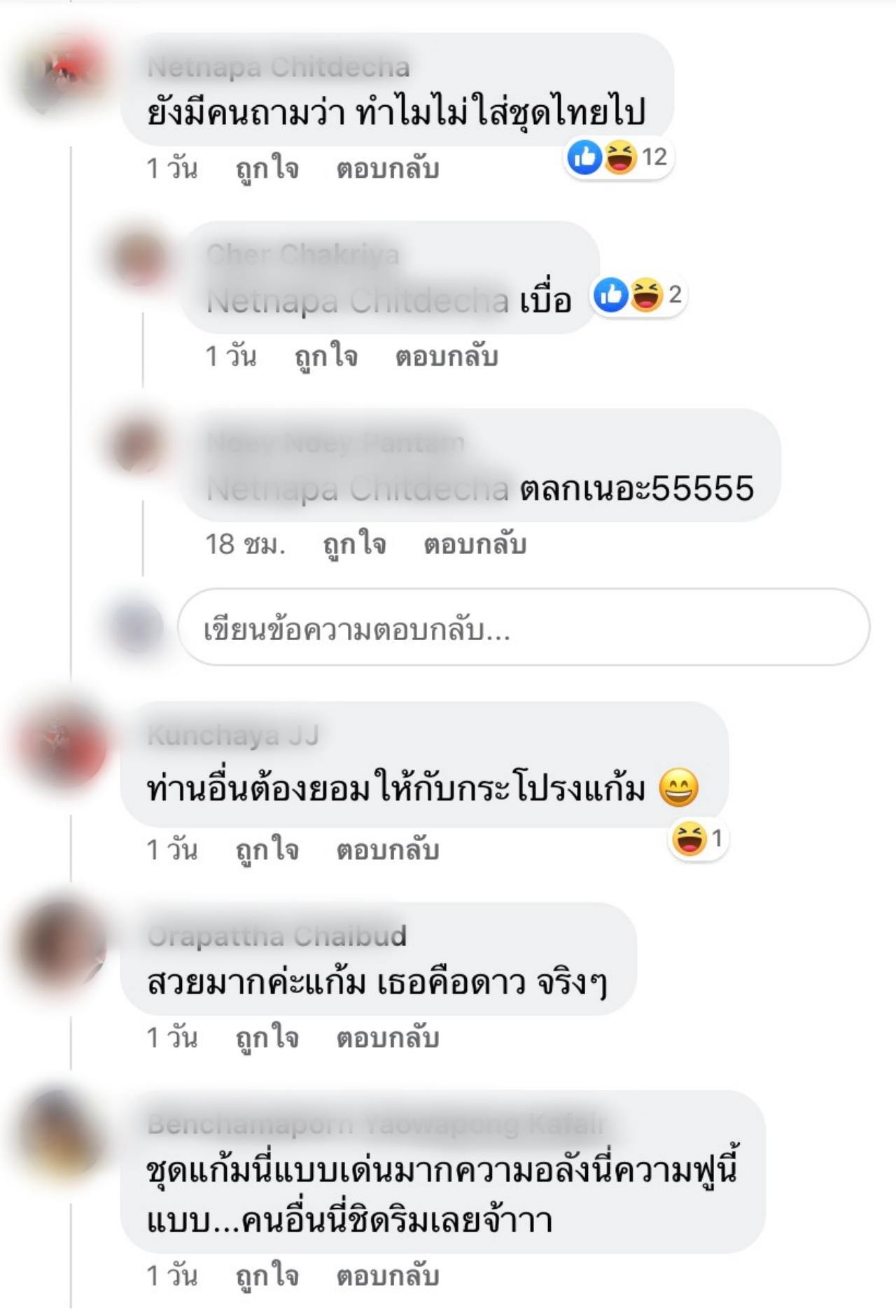
Task: Like the สวยมากค่ะแก้ม comment
Action: [x=267, y=1038]
